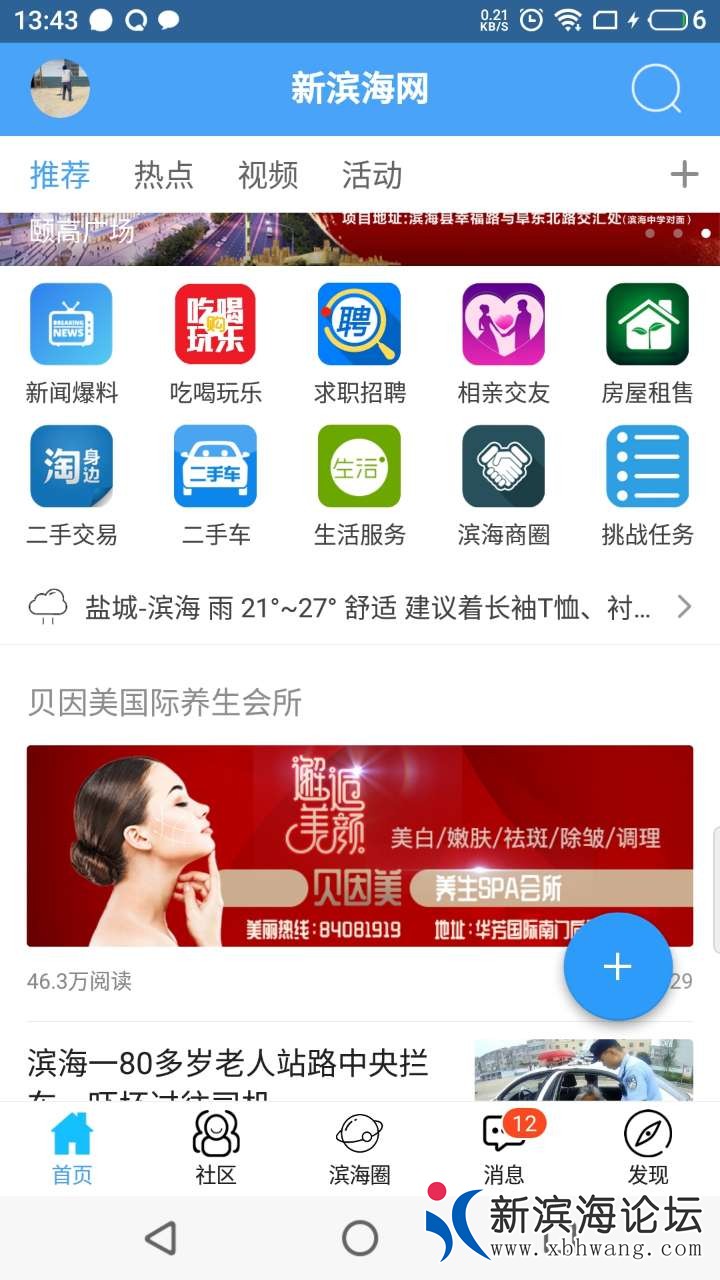Switch to the 发现 tab

[x=648, y=1147]
